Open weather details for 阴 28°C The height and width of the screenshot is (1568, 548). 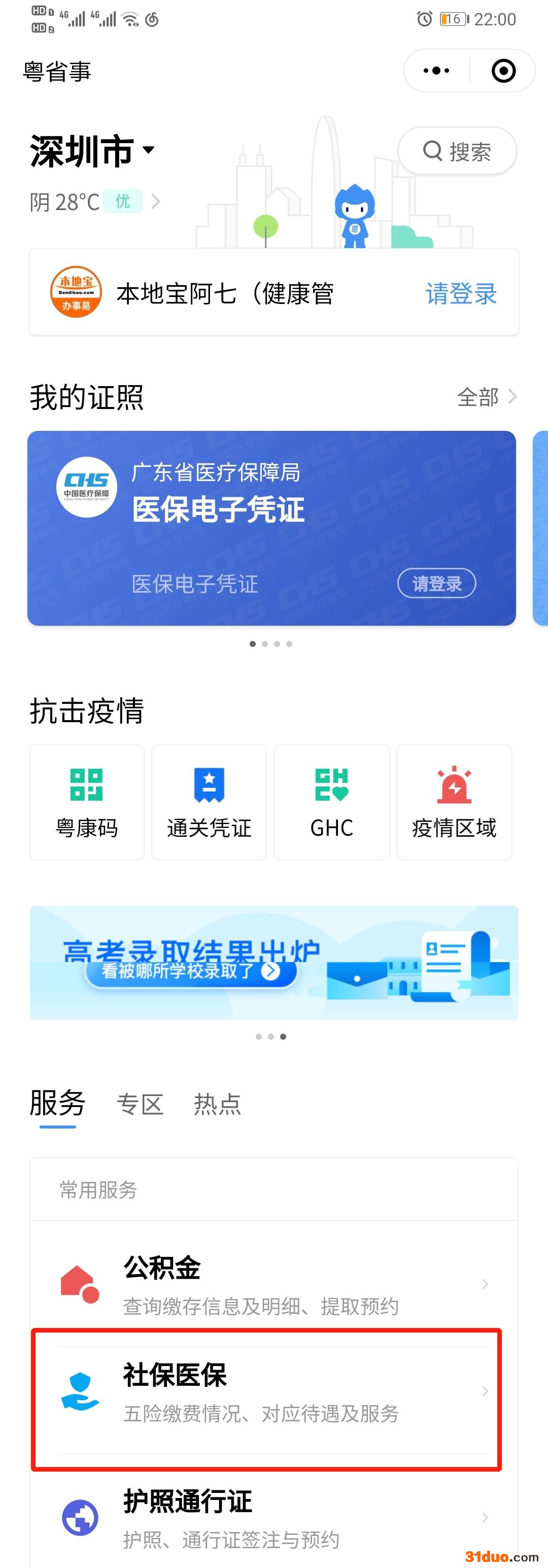click(x=94, y=201)
